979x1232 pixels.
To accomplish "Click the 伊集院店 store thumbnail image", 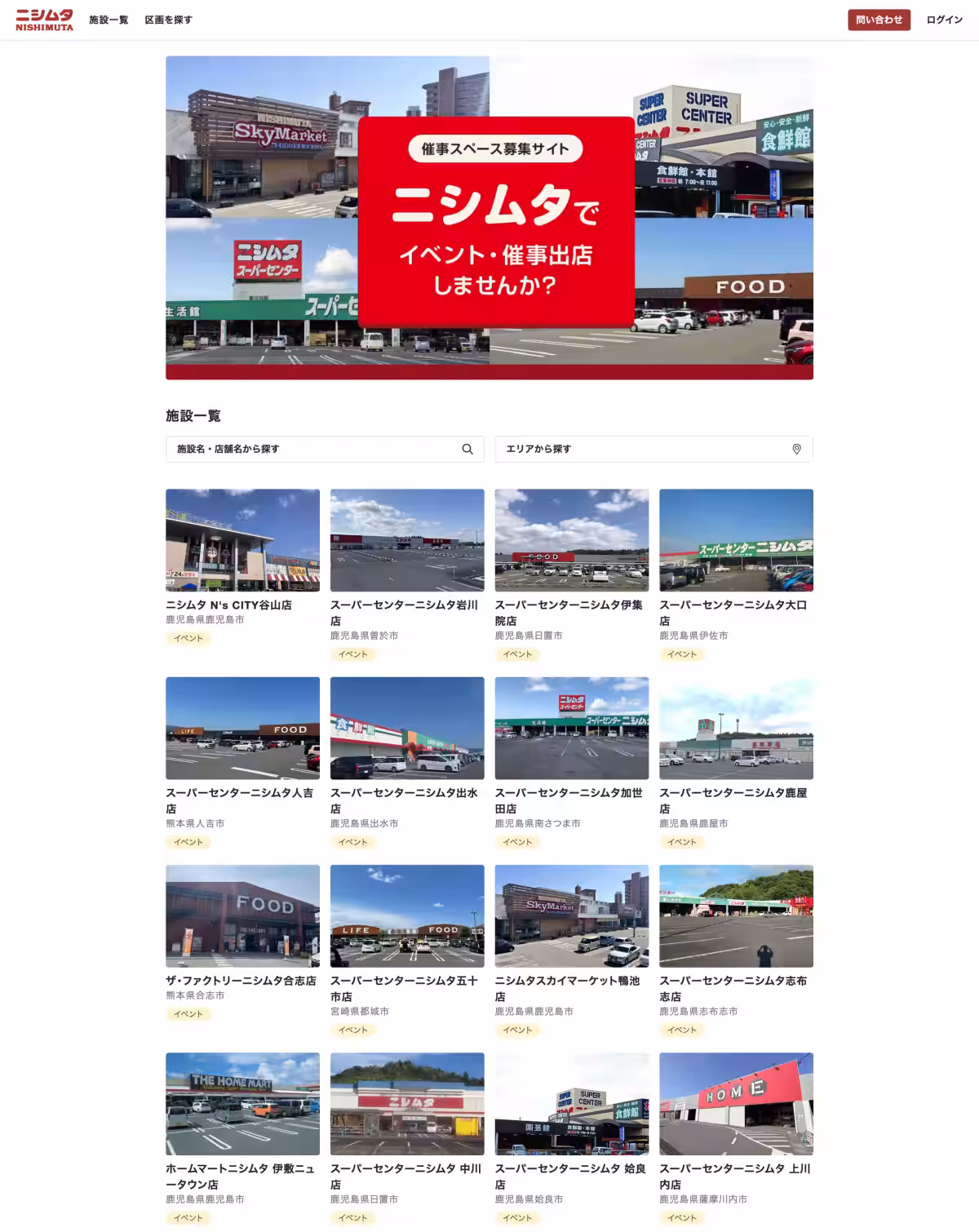I will (x=570, y=540).
